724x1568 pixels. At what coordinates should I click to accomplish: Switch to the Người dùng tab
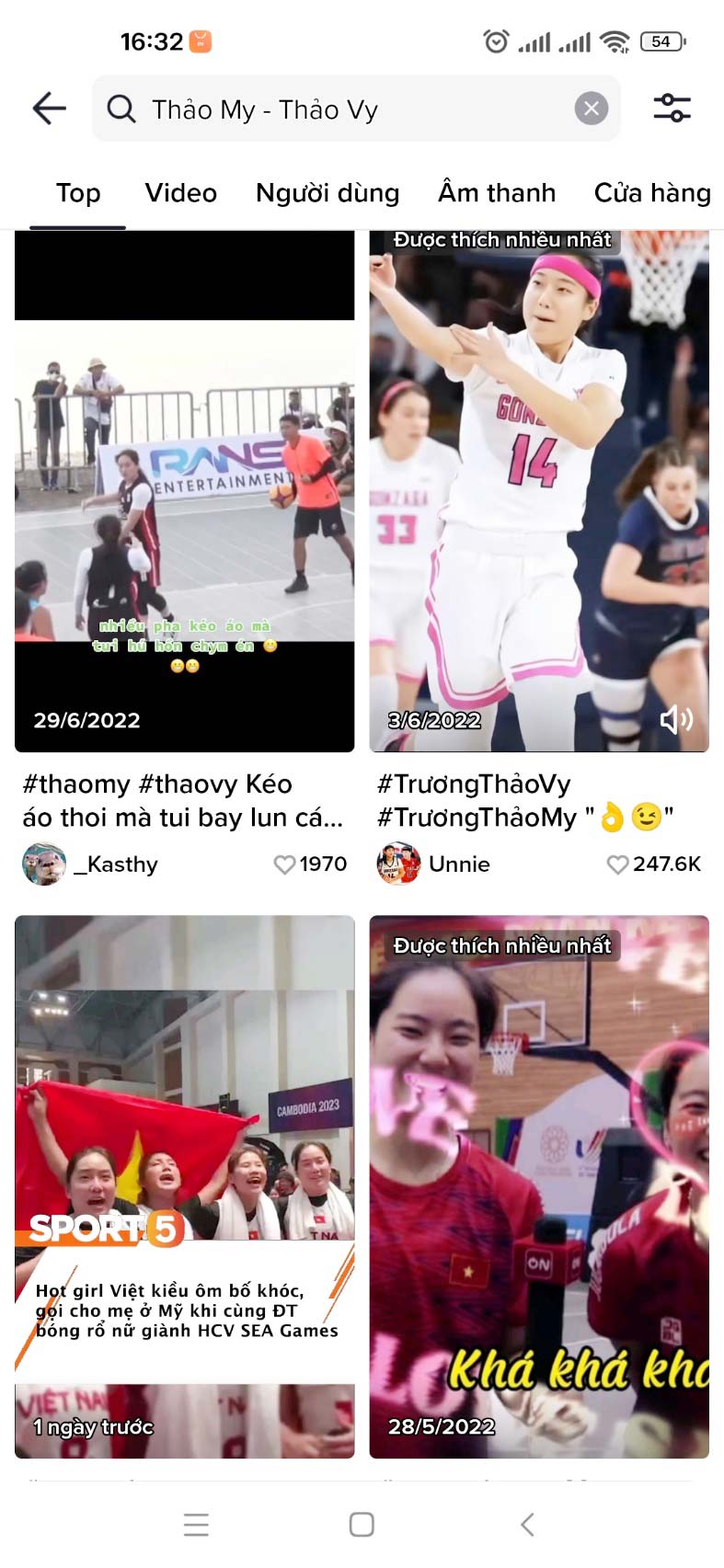328,193
